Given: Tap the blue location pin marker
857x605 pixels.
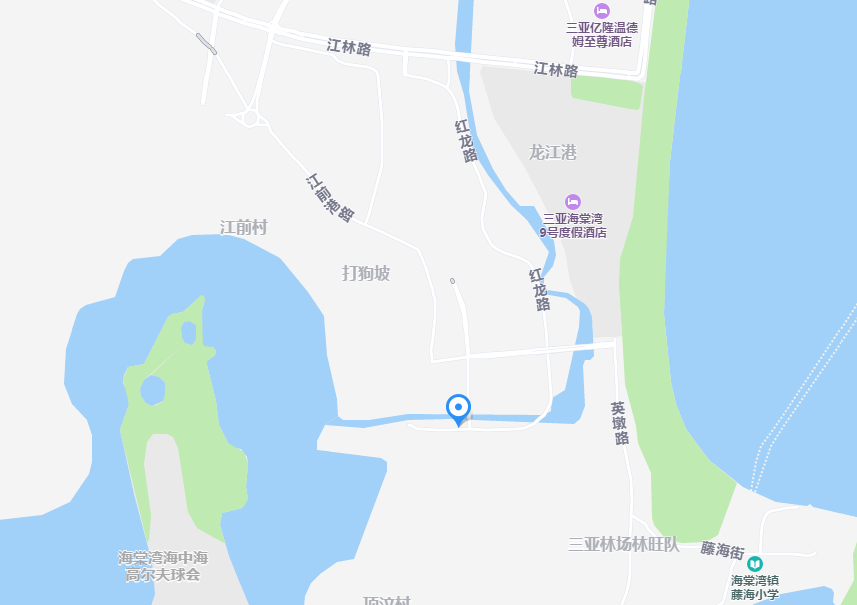Looking at the screenshot, I should point(458,408).
